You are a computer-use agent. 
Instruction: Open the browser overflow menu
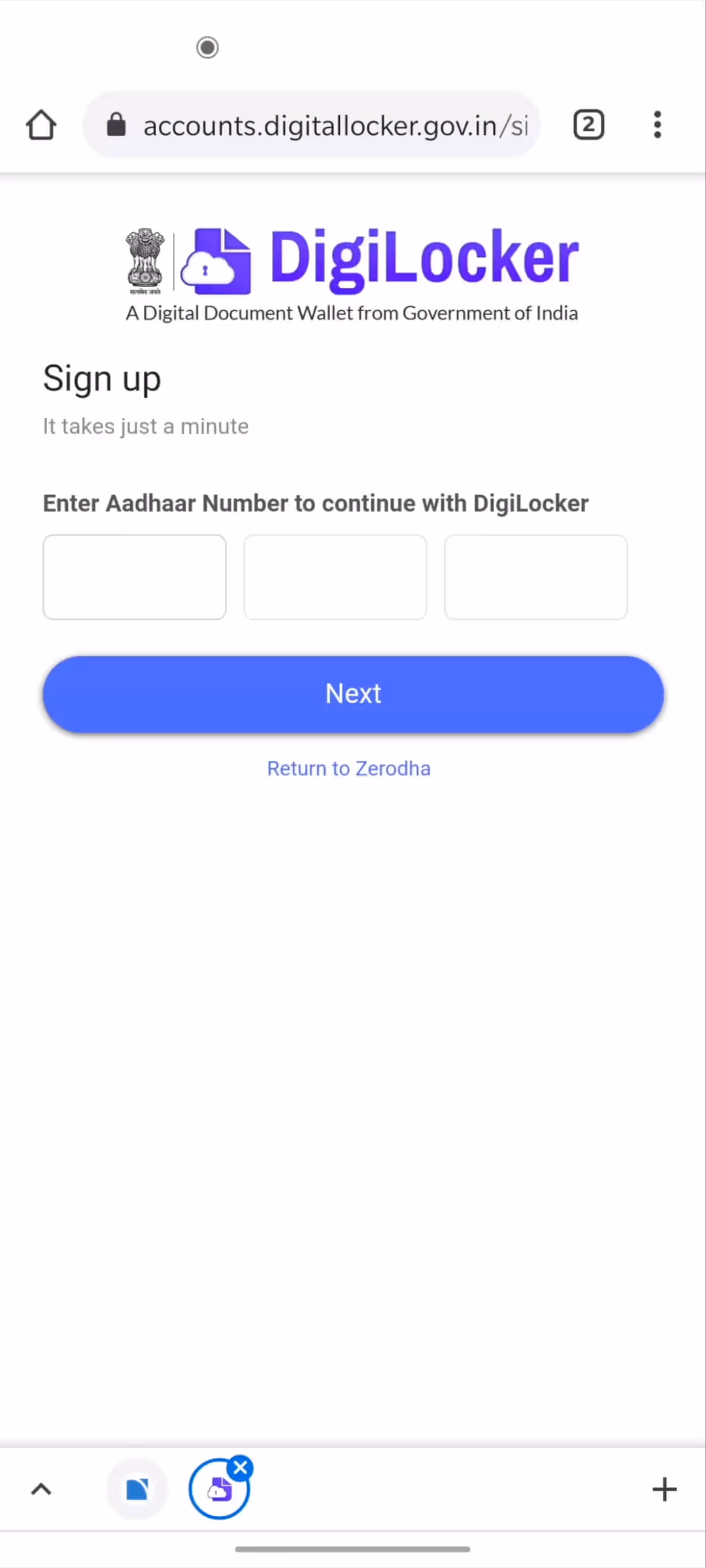[x=657, y=125]
